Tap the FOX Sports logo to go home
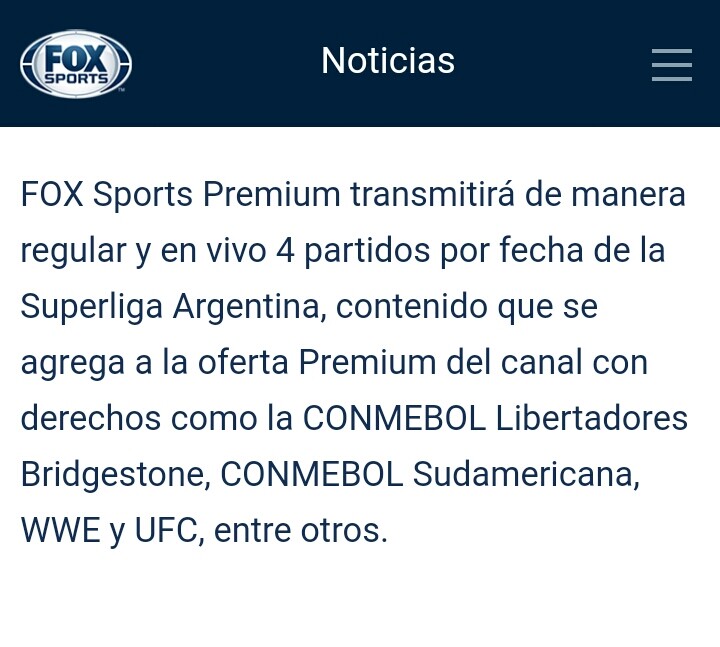The width and height of the screenshot is (720, 647). click(76, 63)
